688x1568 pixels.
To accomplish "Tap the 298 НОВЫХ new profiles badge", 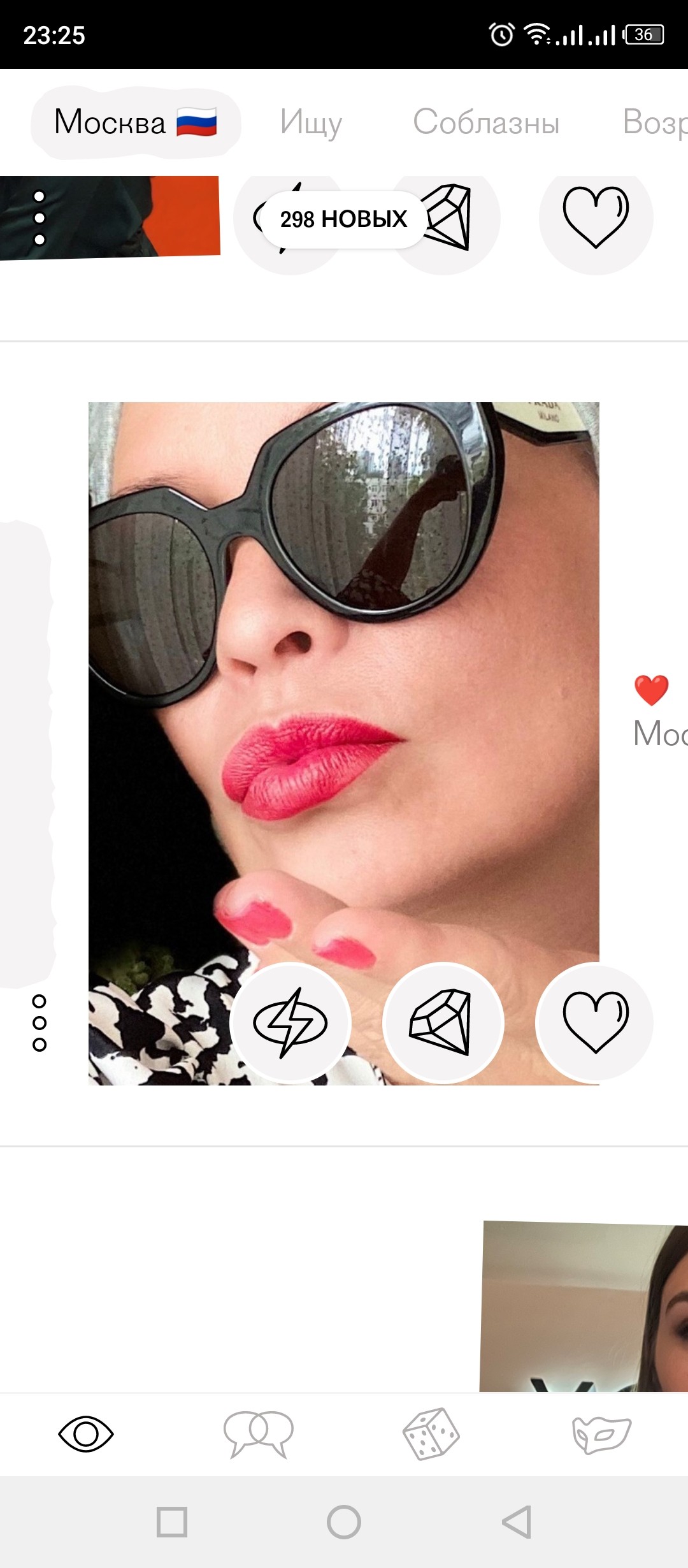I will (343, 219).
